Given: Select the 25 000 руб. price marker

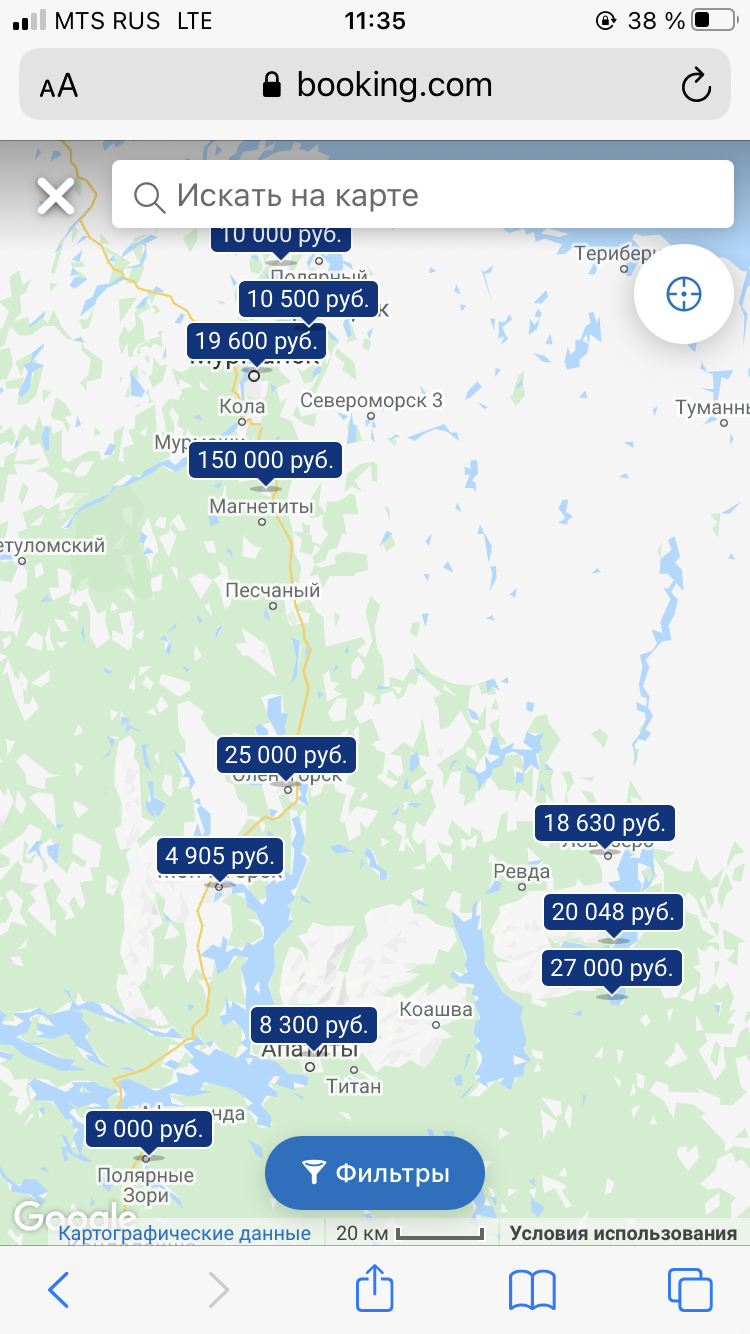Looking at the screenshot, I should tap(286, 754).
